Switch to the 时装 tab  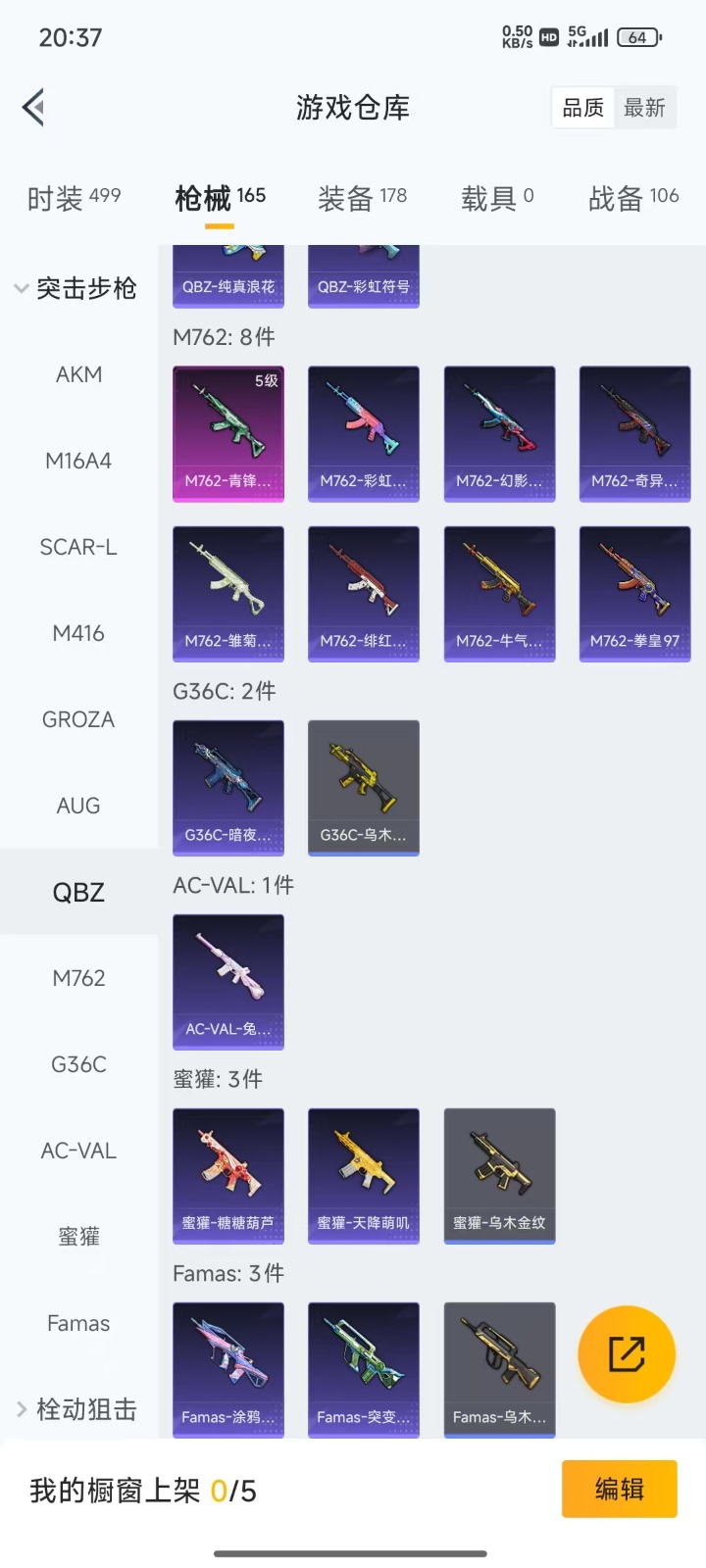click(x=75, y=198)
